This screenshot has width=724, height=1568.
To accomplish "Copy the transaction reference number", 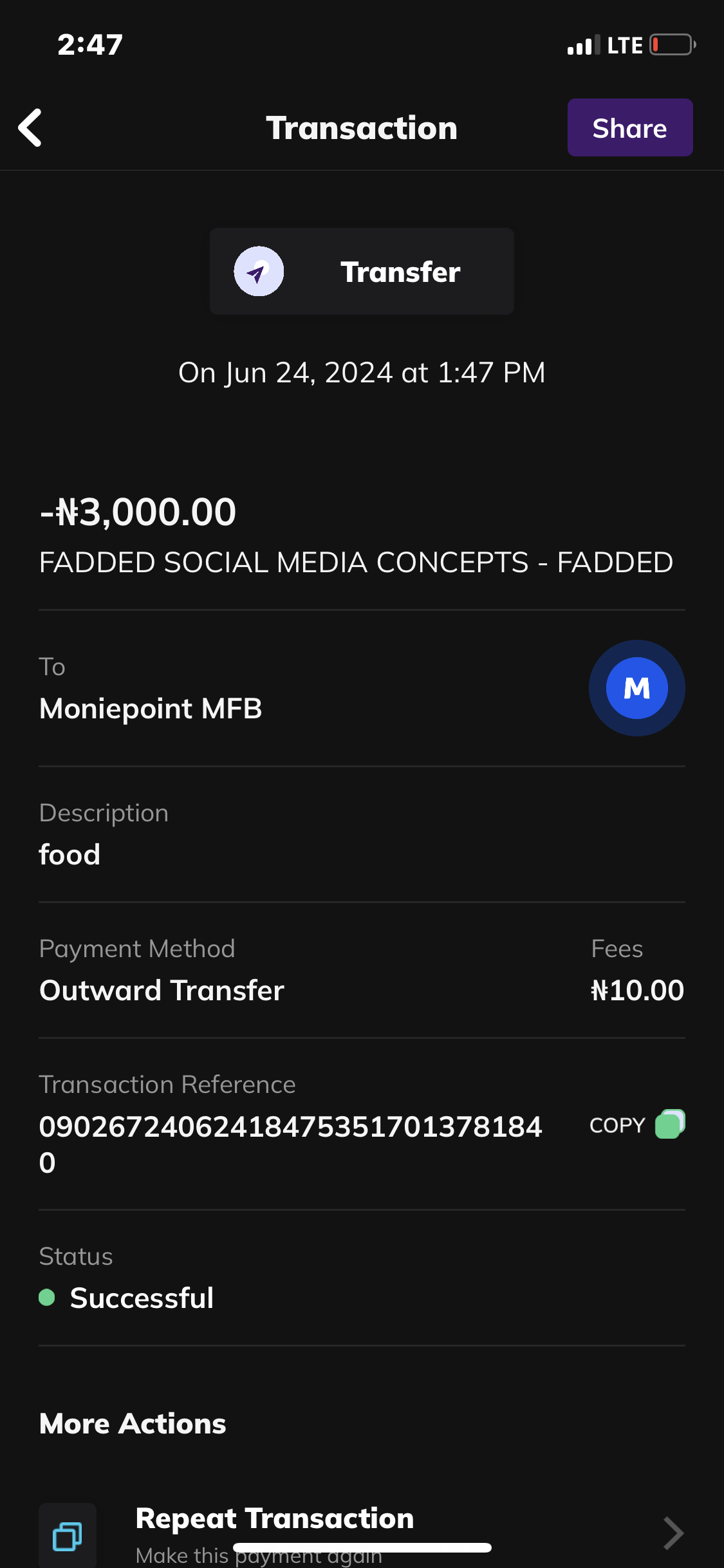I will tap(636, 1125).
